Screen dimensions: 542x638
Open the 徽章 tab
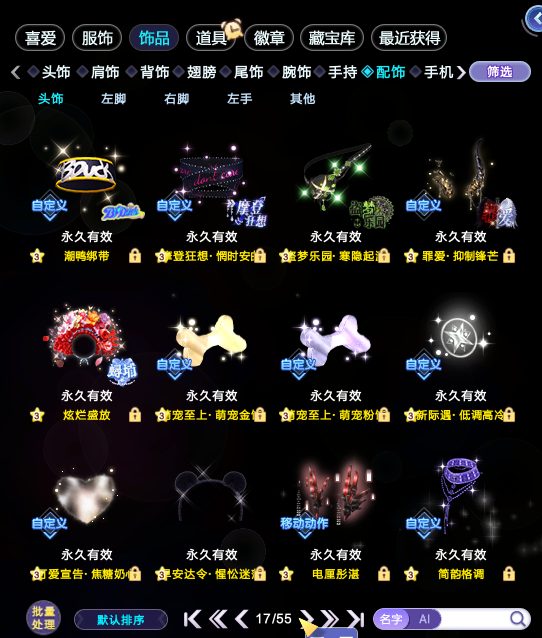point(269,38)
